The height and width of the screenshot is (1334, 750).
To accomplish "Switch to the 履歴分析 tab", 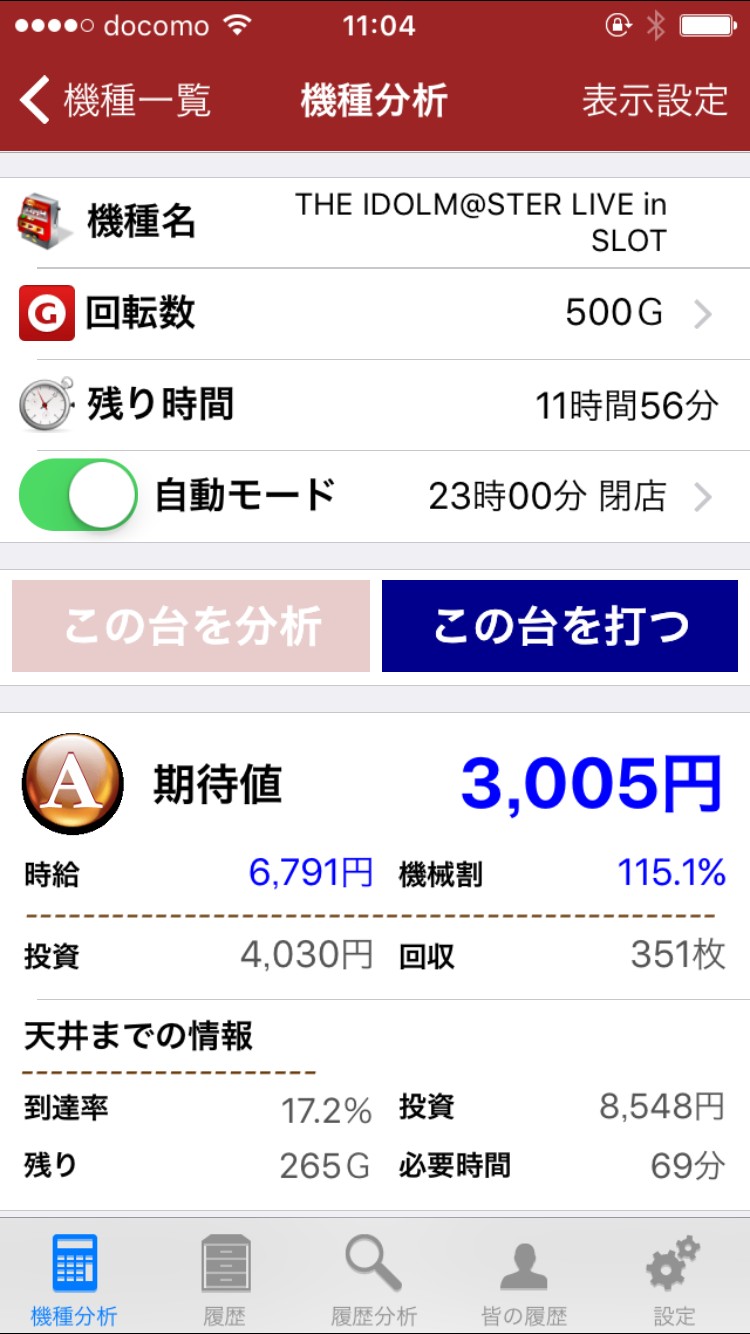I will coord(374,1278).
